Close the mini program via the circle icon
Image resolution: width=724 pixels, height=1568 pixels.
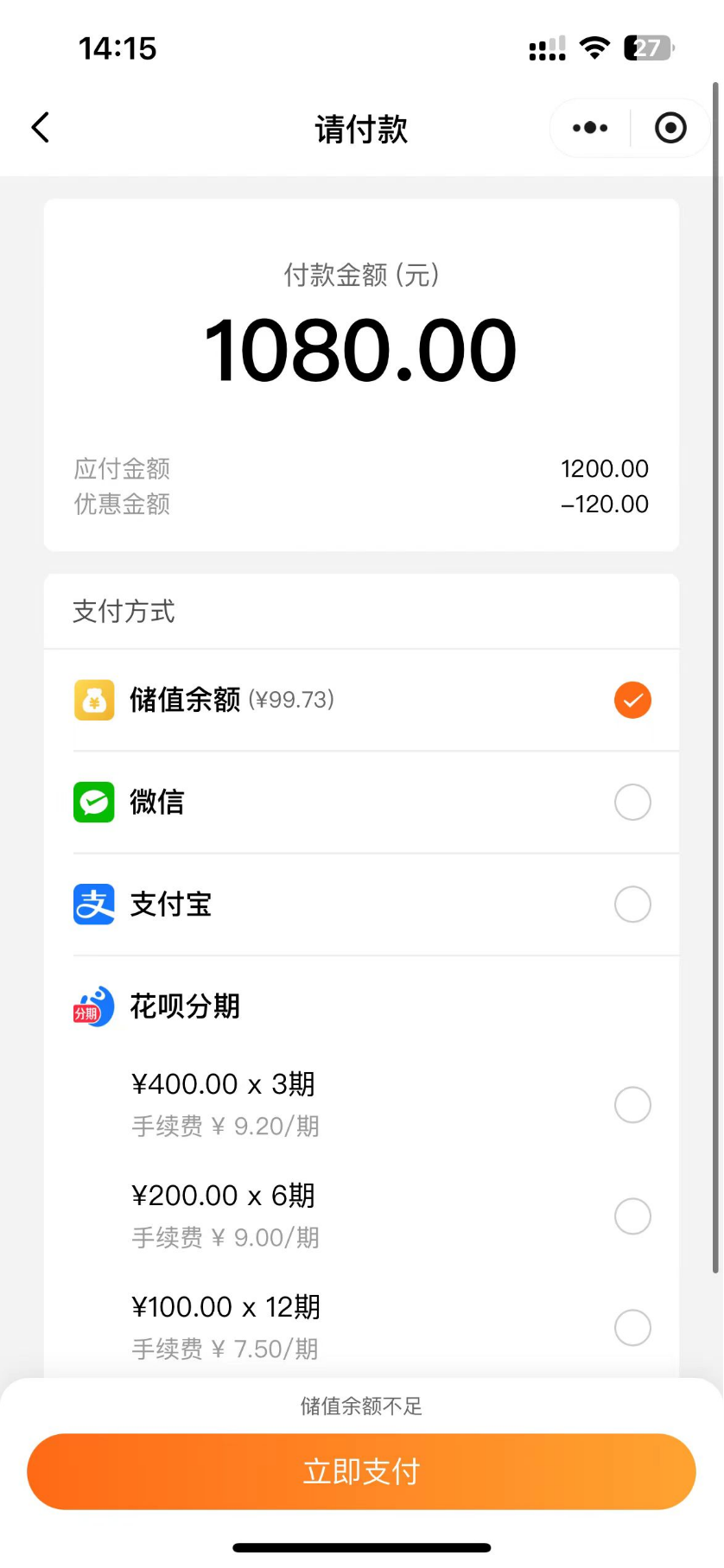670,128
